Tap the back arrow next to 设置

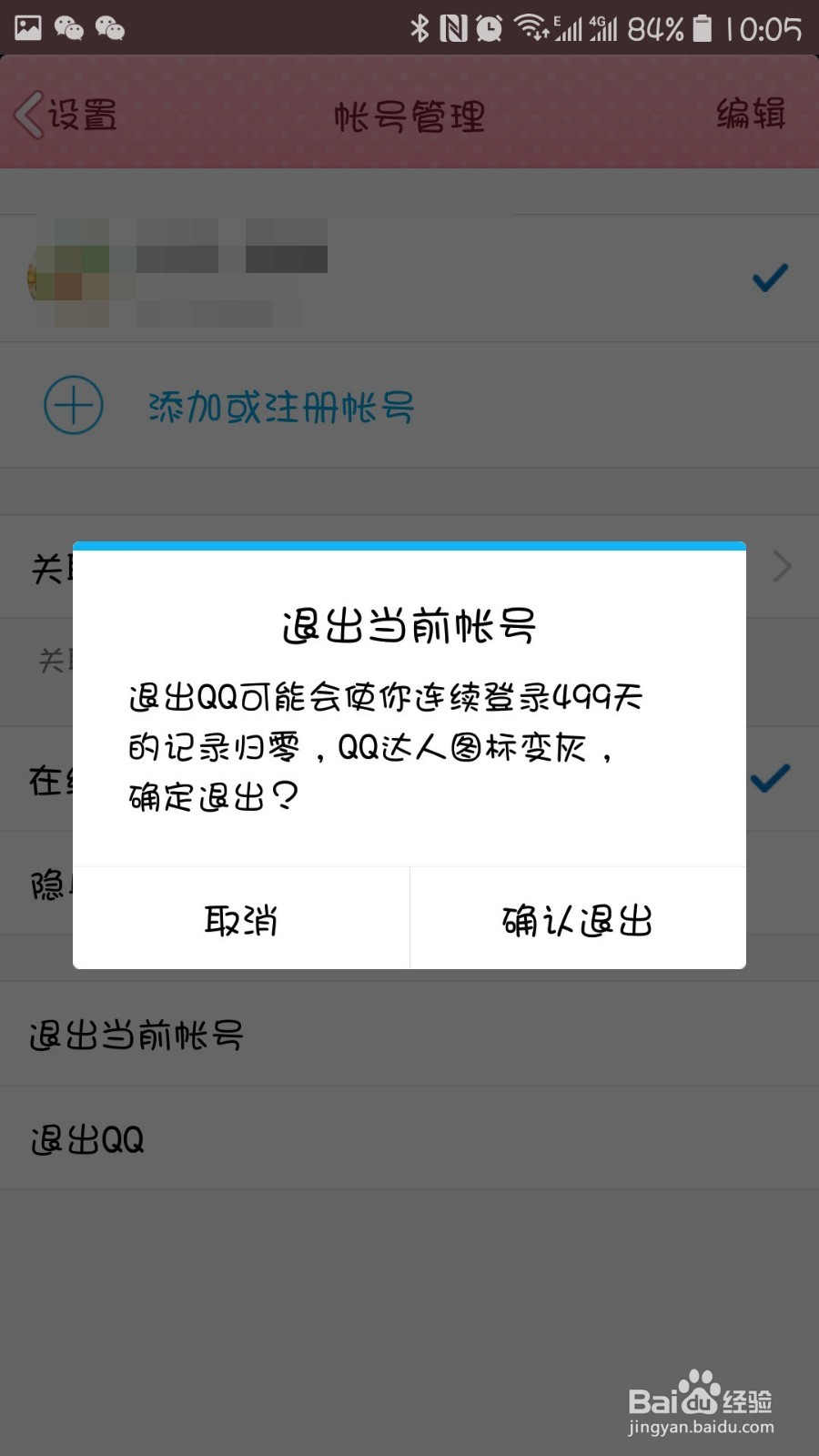coord(27,116)
